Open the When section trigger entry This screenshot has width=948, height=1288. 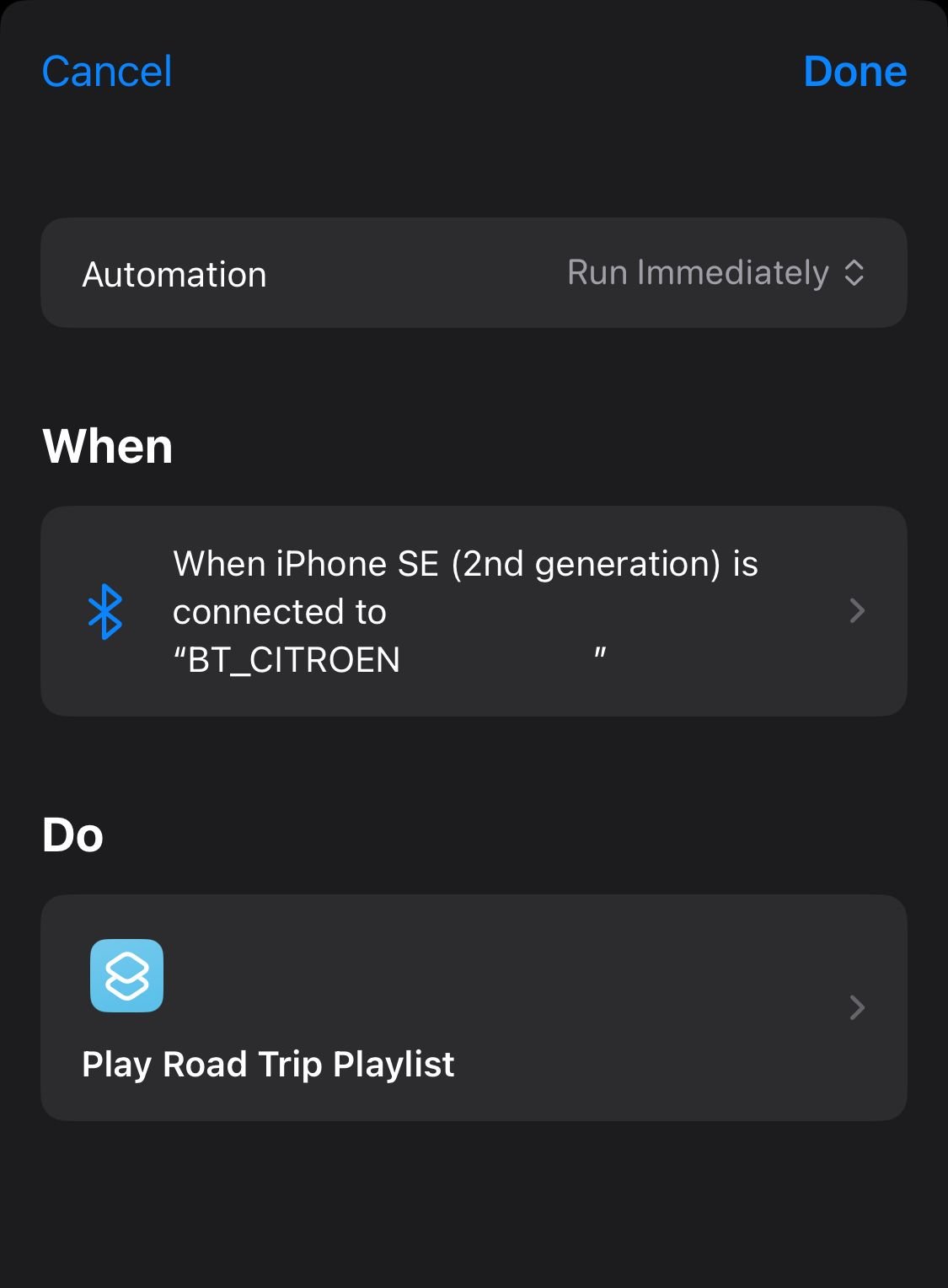[474, 611]
